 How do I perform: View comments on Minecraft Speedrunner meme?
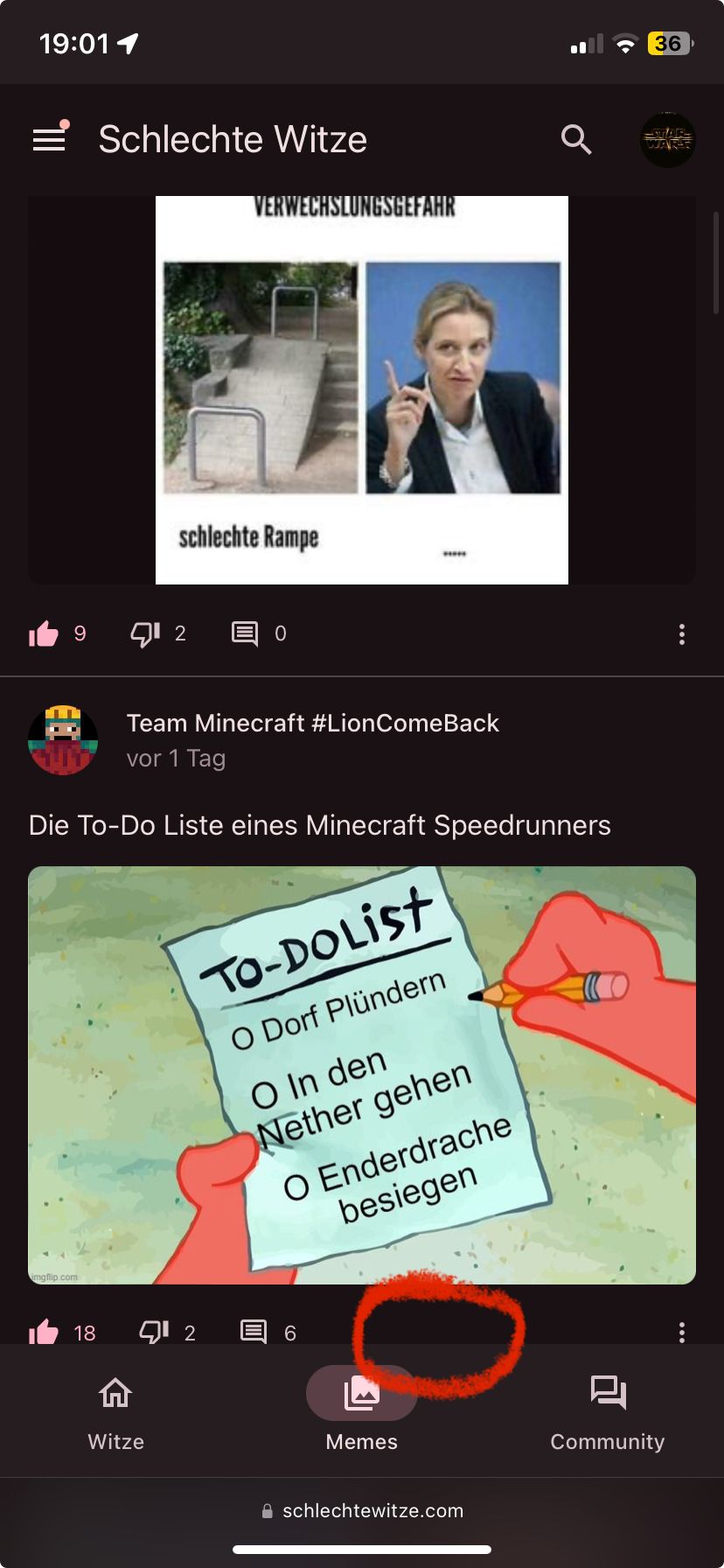click(254, 1332)
